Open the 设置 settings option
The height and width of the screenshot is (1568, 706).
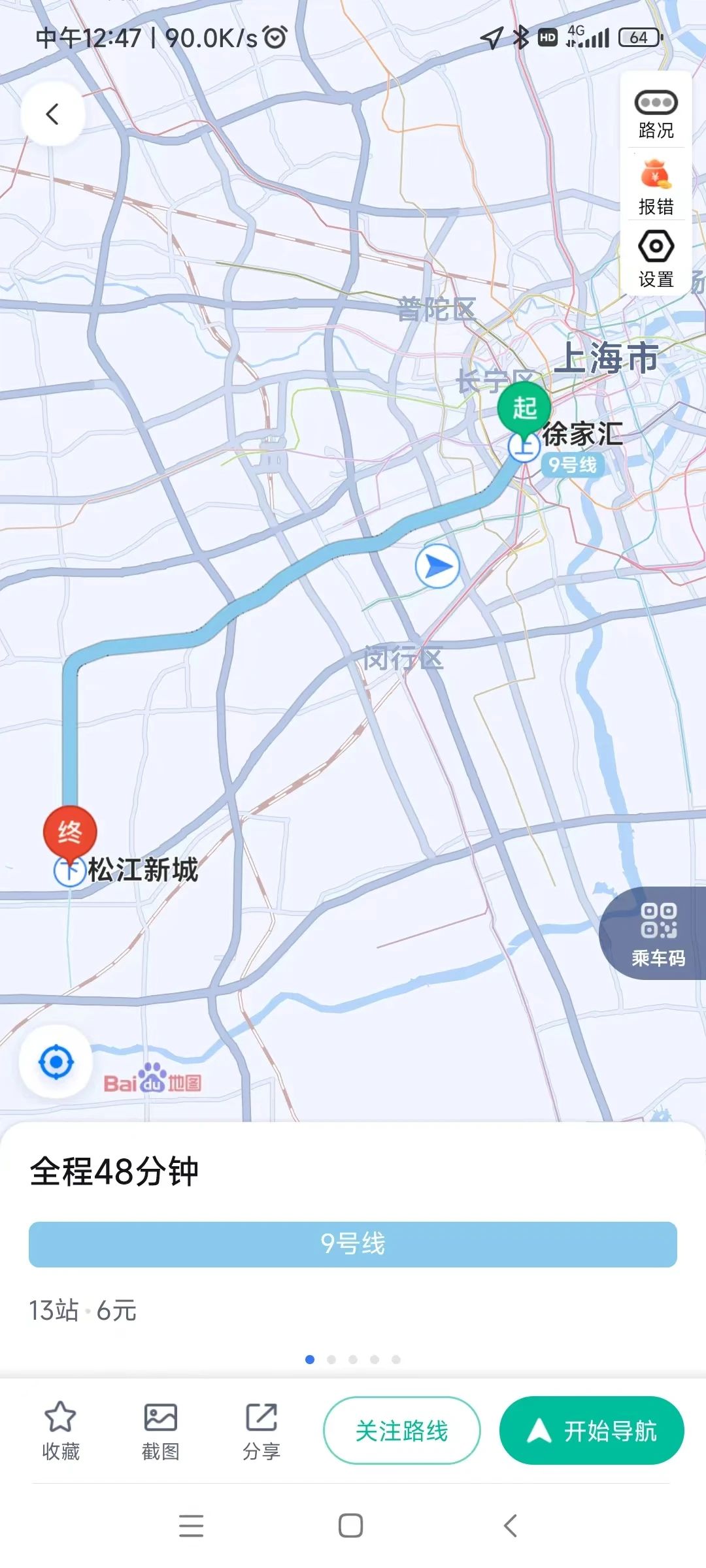coord(656,259)
